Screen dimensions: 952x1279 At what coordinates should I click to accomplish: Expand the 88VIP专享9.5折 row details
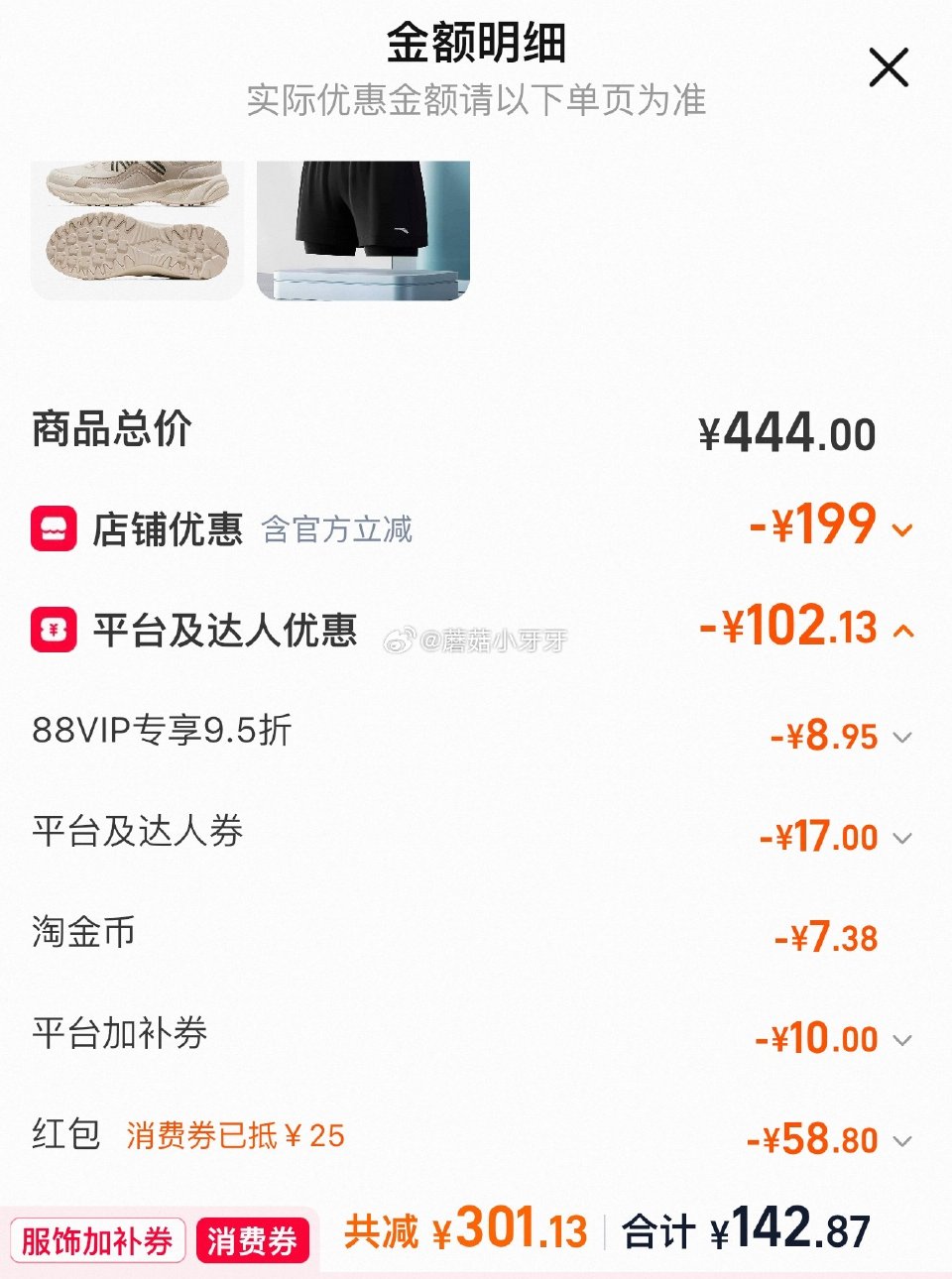[900, 738]
